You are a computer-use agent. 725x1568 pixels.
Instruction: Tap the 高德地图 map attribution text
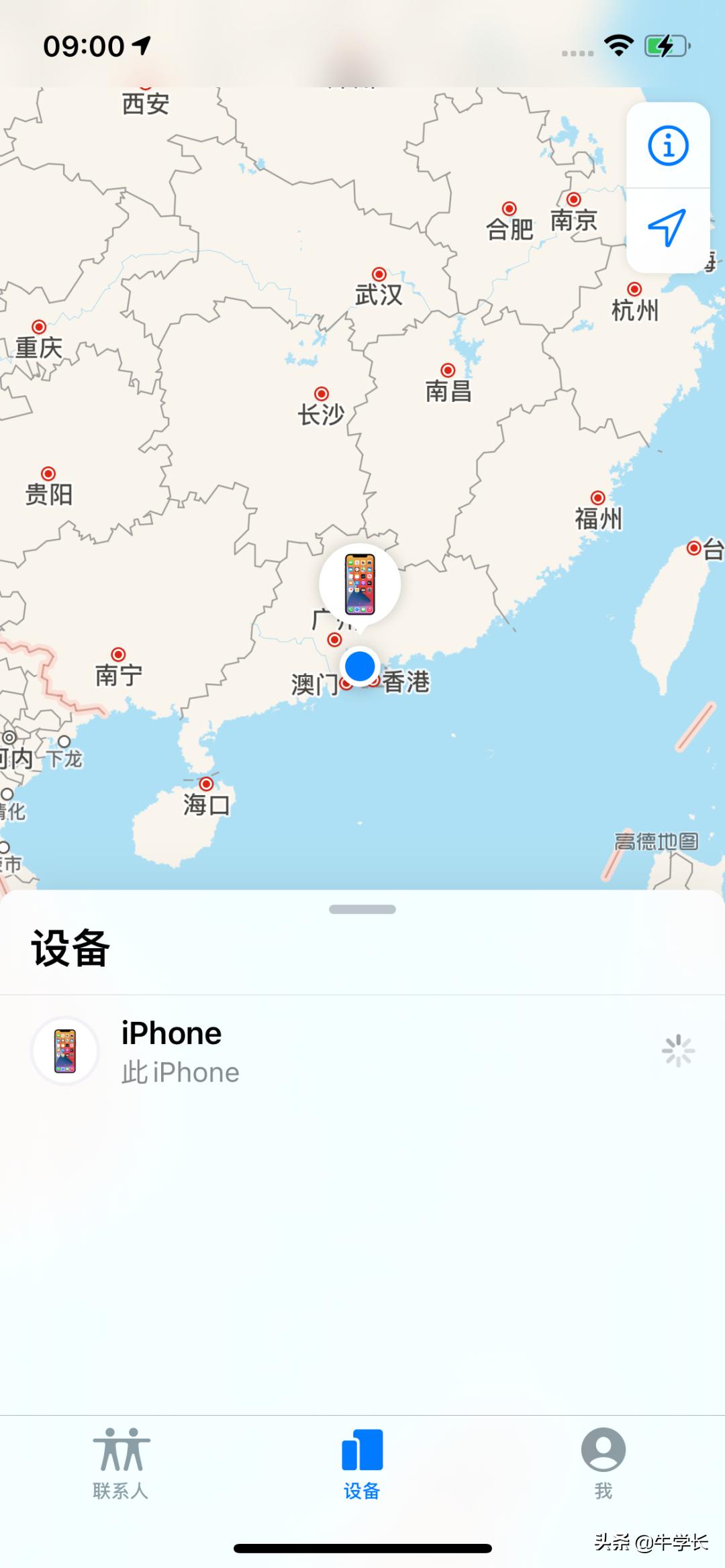click(656, 839)
